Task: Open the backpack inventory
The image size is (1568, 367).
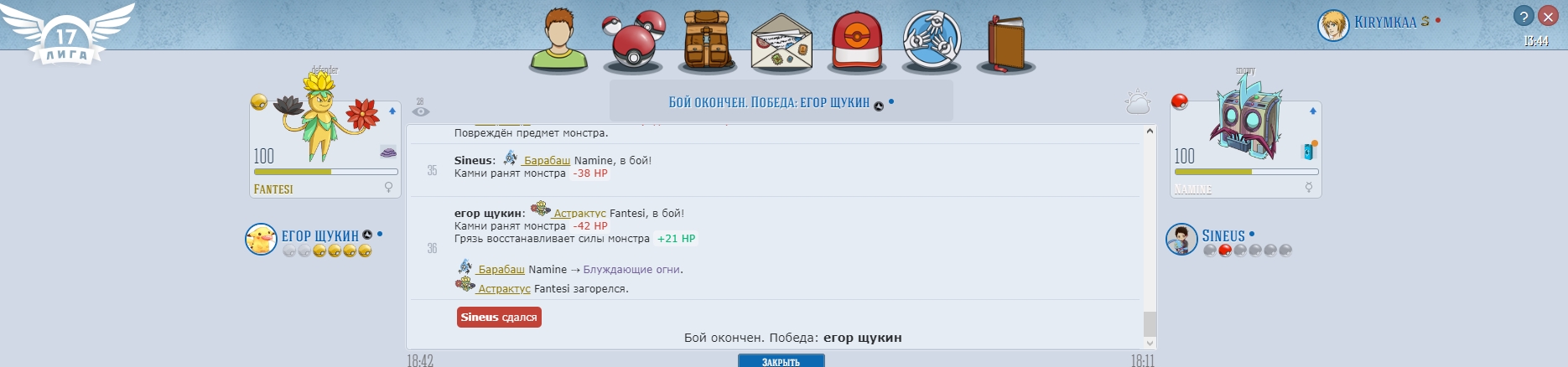Action: click(x=707, y=40)
